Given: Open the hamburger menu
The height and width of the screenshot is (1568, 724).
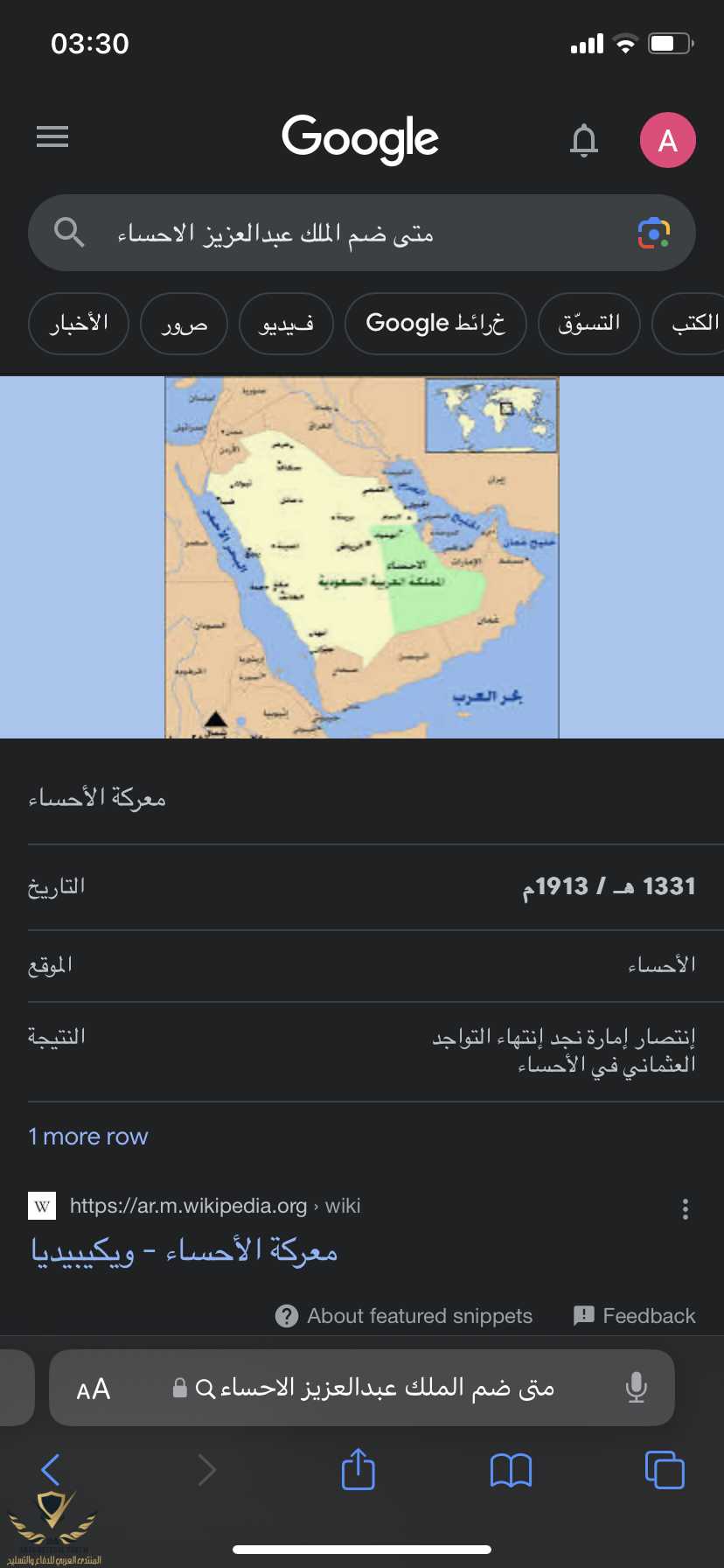Looking at the screenshot, I should click(x=52, y=136).
